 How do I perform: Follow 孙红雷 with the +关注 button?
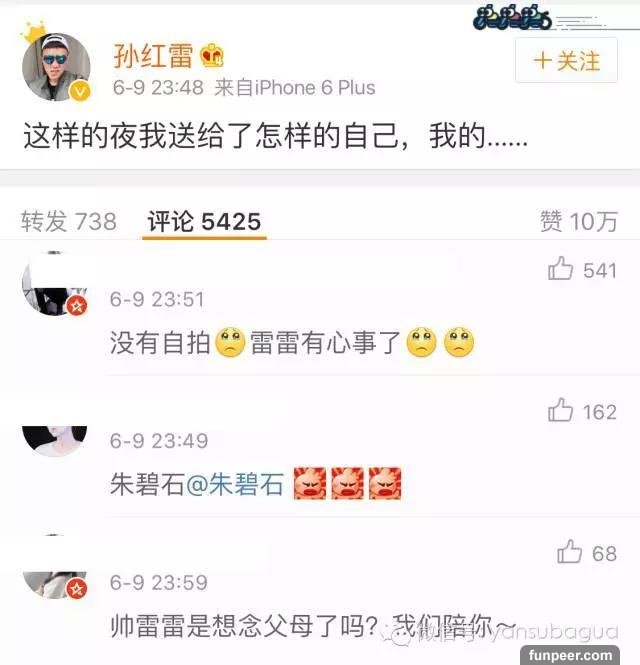click(566, 61)
